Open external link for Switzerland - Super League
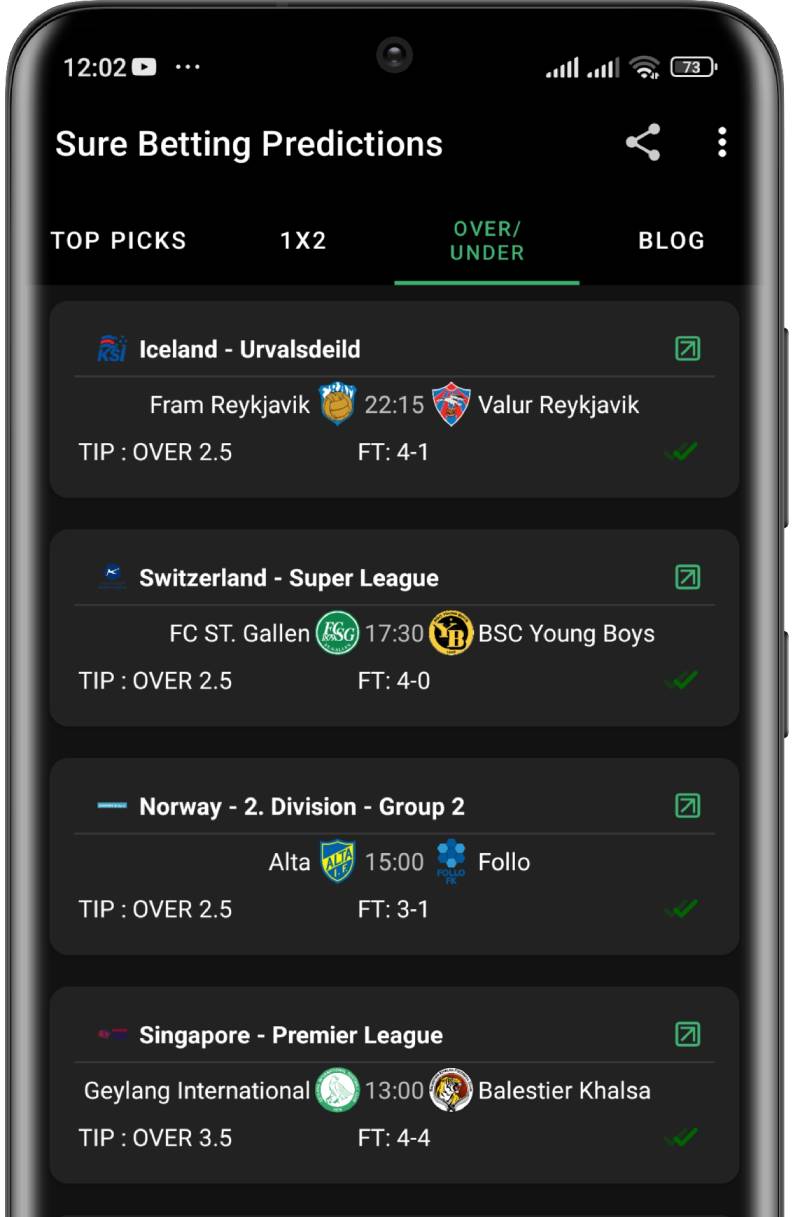The width and height of the screenshot is (800, 1217). (x=687, y=577)
